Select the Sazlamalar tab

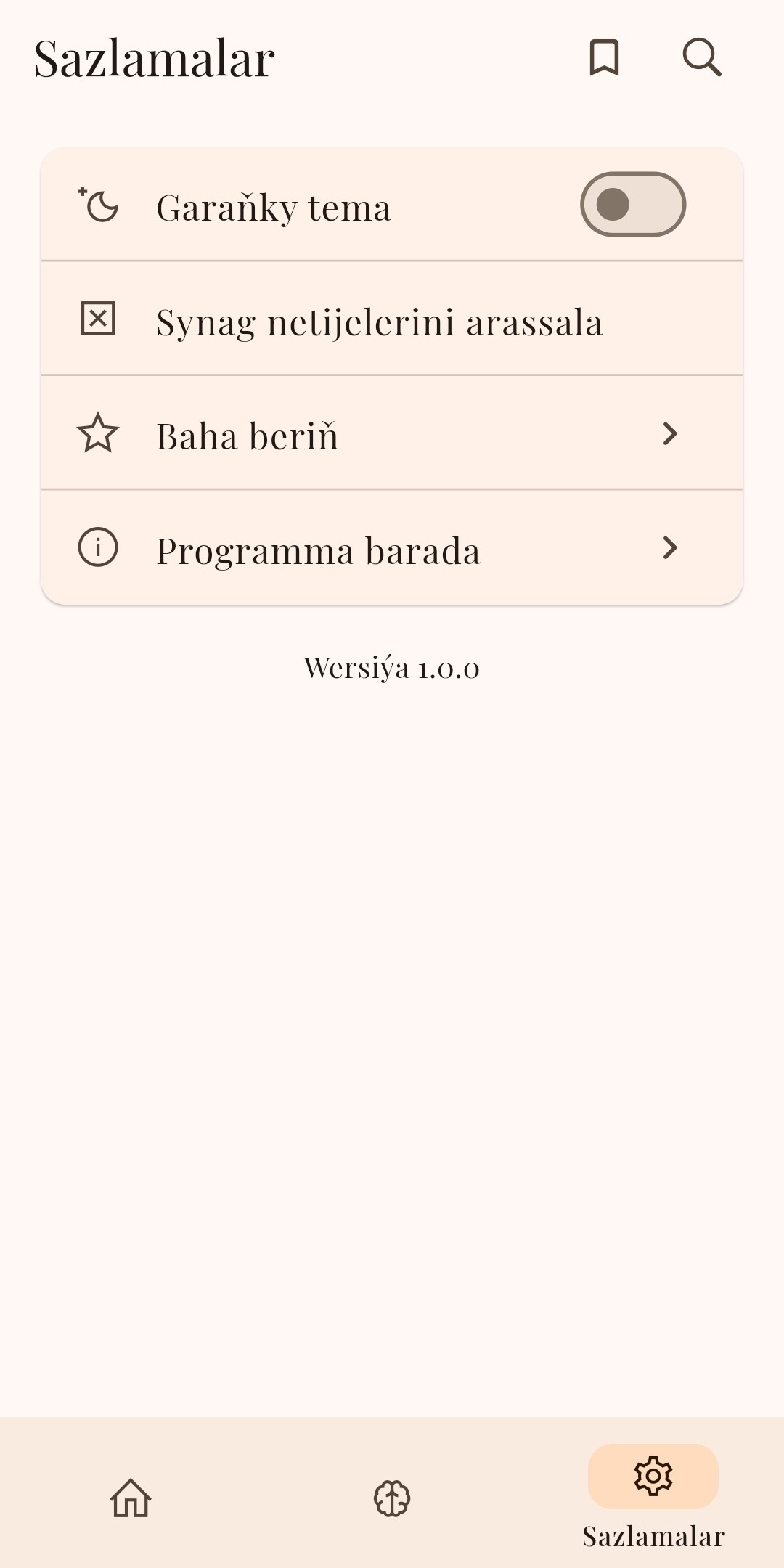click(x=653, y=1498)
